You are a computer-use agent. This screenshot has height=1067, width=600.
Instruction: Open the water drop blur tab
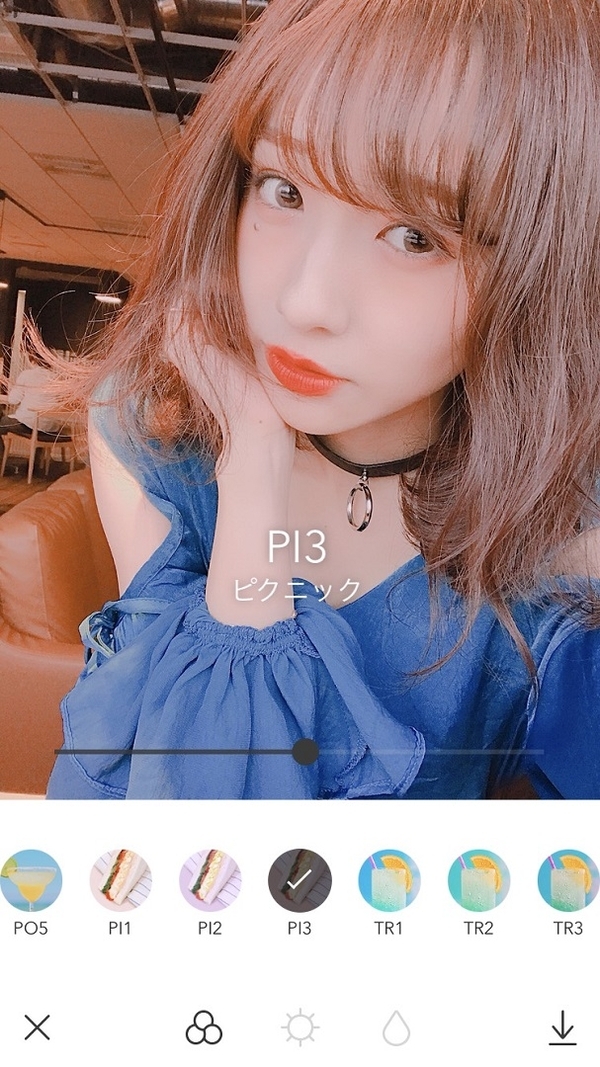396,1027
